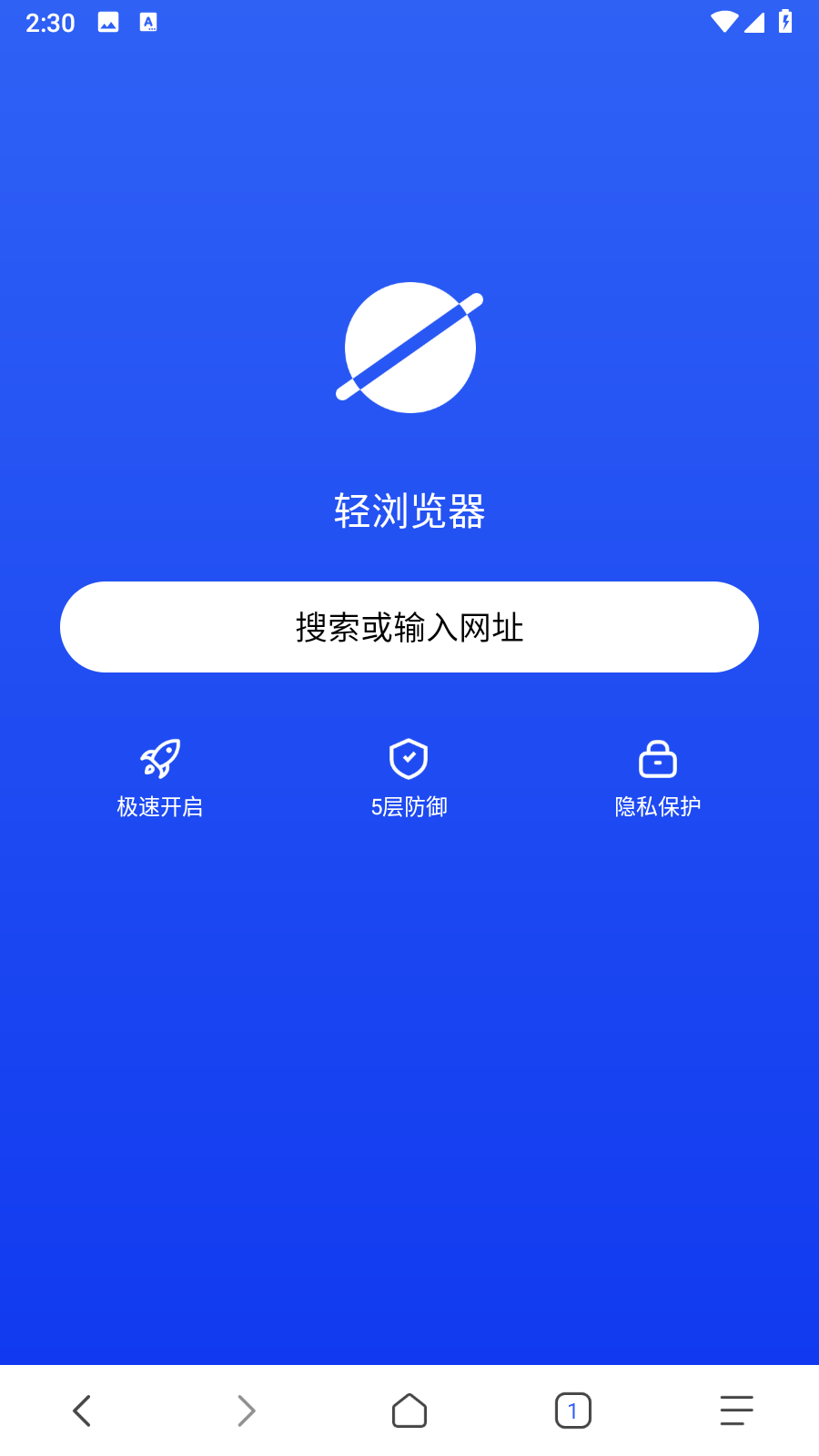Click the forward navigation arrow
The width and height of the screenshot is (819, 1456).
pyautogui.click(x=246, y=1410)
